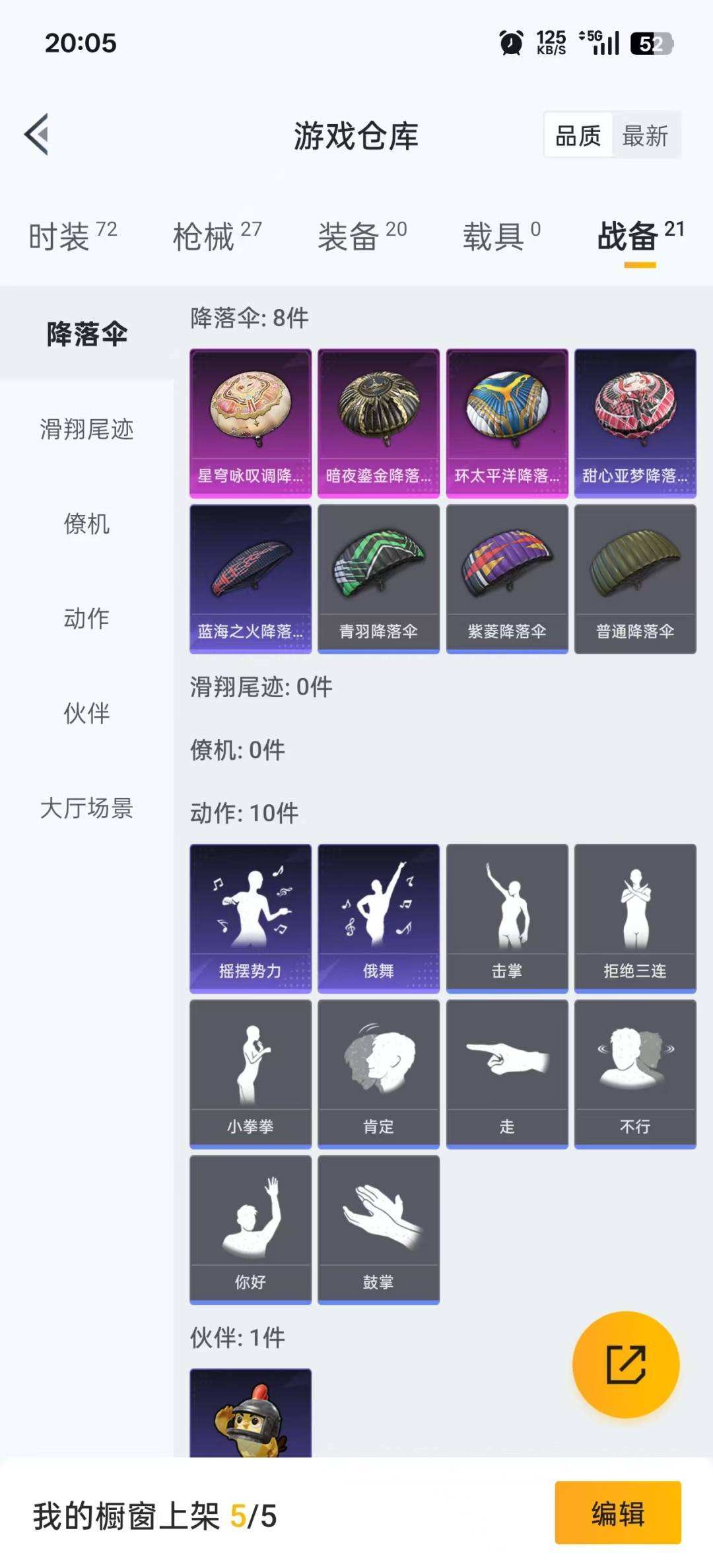
Task: Choose 大厅场景 in the side menu
Action: click(x=86, y=808)
